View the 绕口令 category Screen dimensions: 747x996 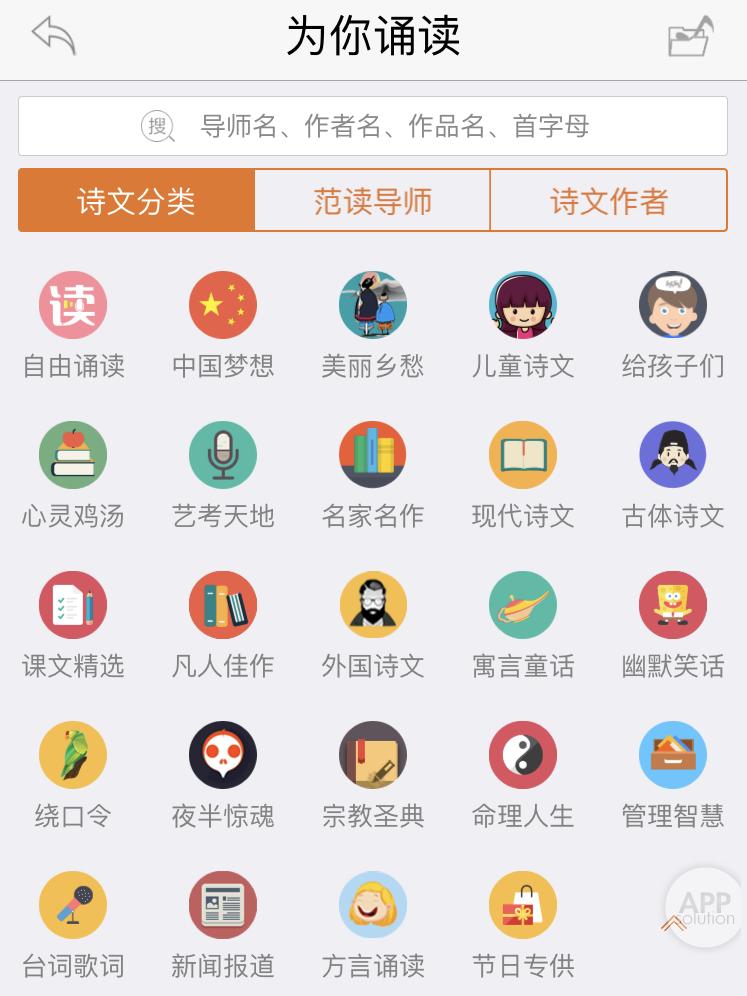tap(73, 756)
